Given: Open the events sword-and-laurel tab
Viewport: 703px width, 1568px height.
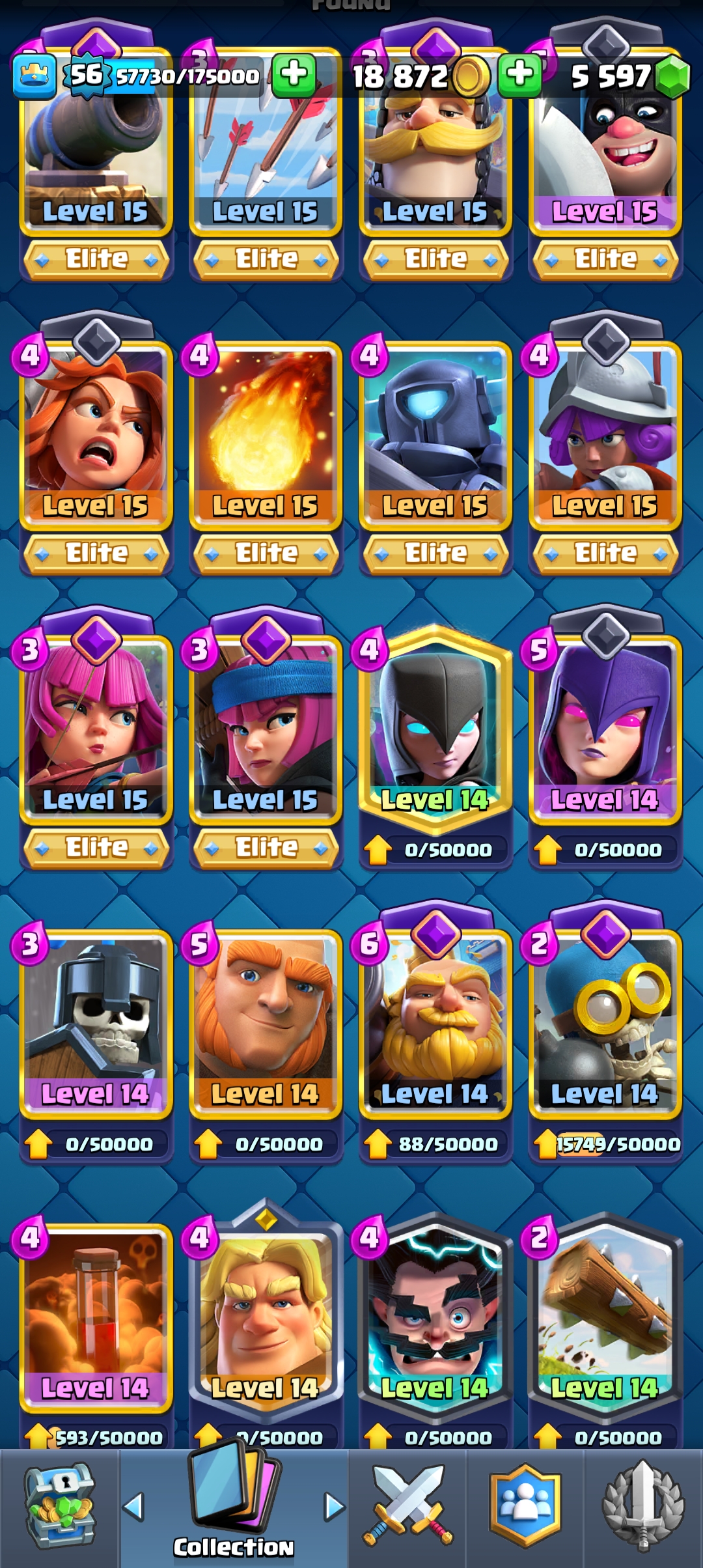Looking at the screenshot, I should pyautogui.click(x=643, y=1508).
